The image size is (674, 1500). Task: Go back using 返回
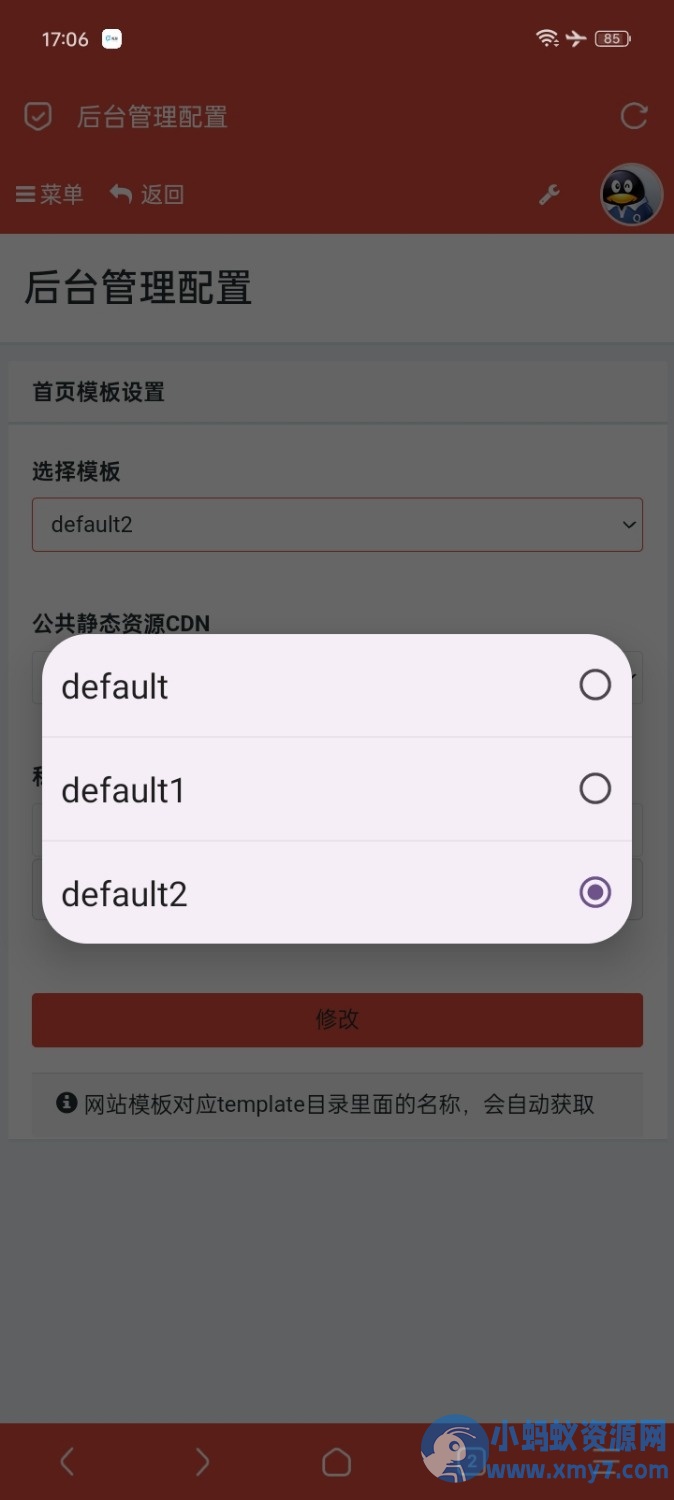(x=147, y=194)
